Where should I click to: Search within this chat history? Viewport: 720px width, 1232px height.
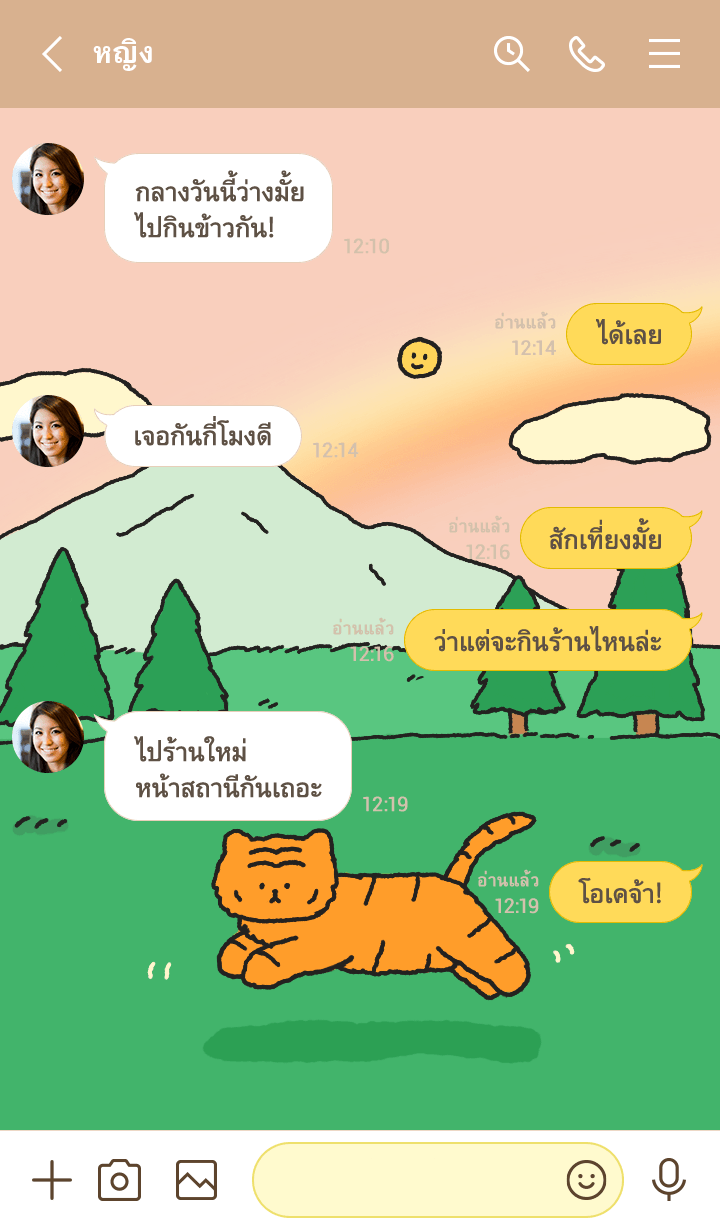tap(511, 54)
